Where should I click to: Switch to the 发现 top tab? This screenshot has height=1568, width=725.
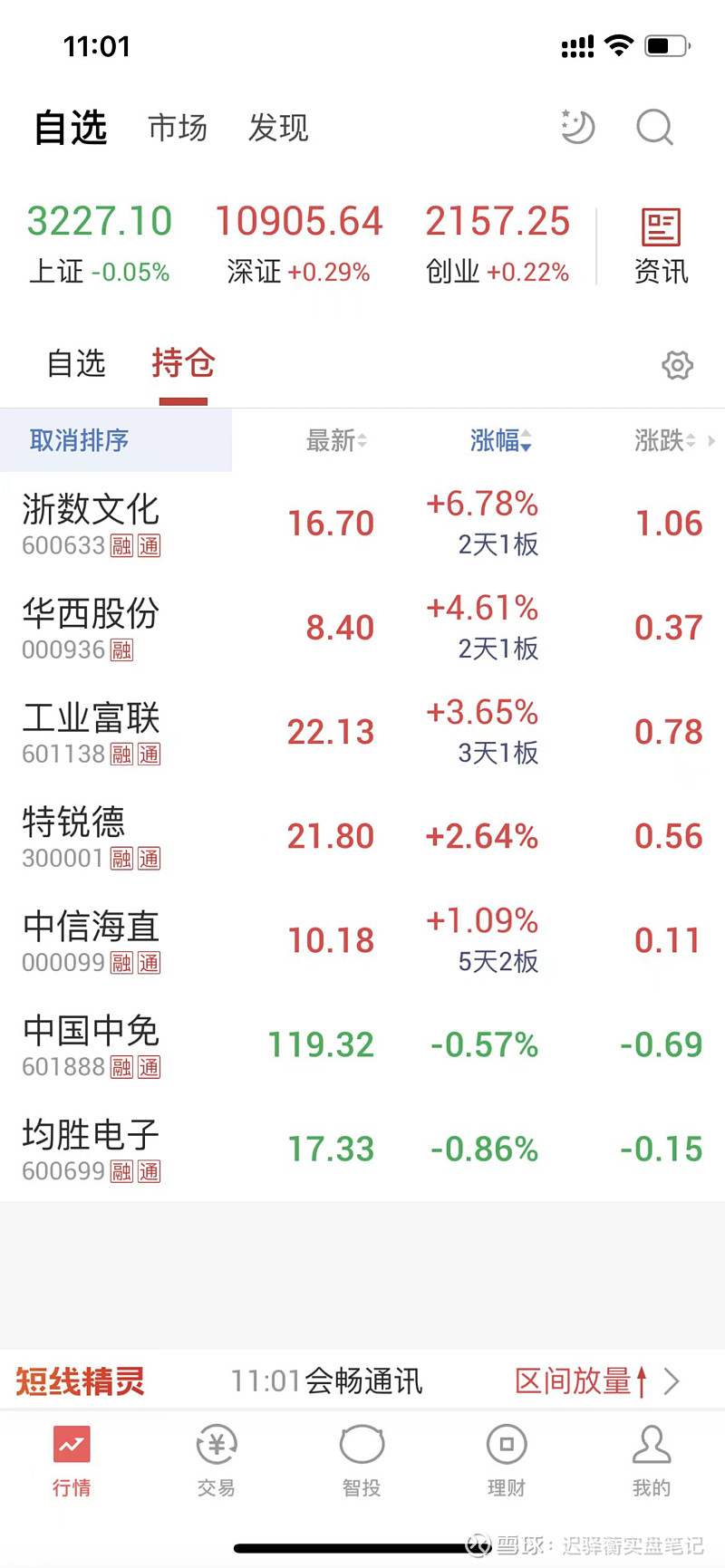point(278,128)
